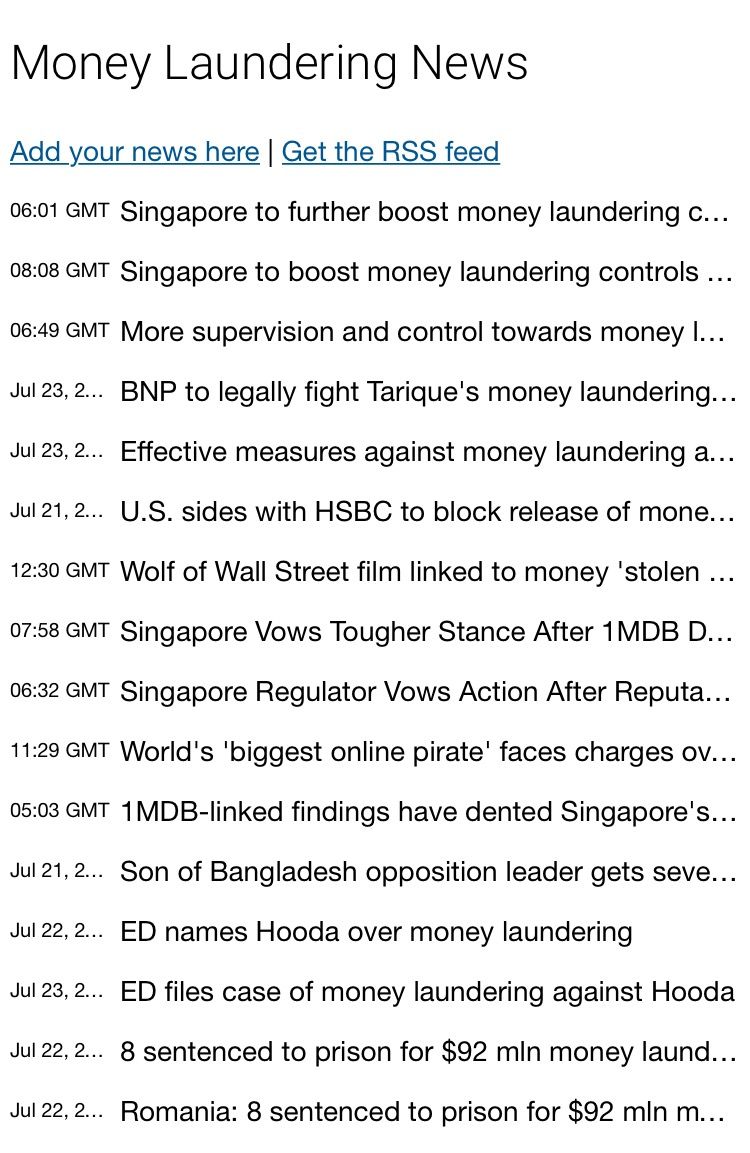Open 'U.S. sides with HSBC' headline
This screenshot has height=1153, width=750.
427,512
